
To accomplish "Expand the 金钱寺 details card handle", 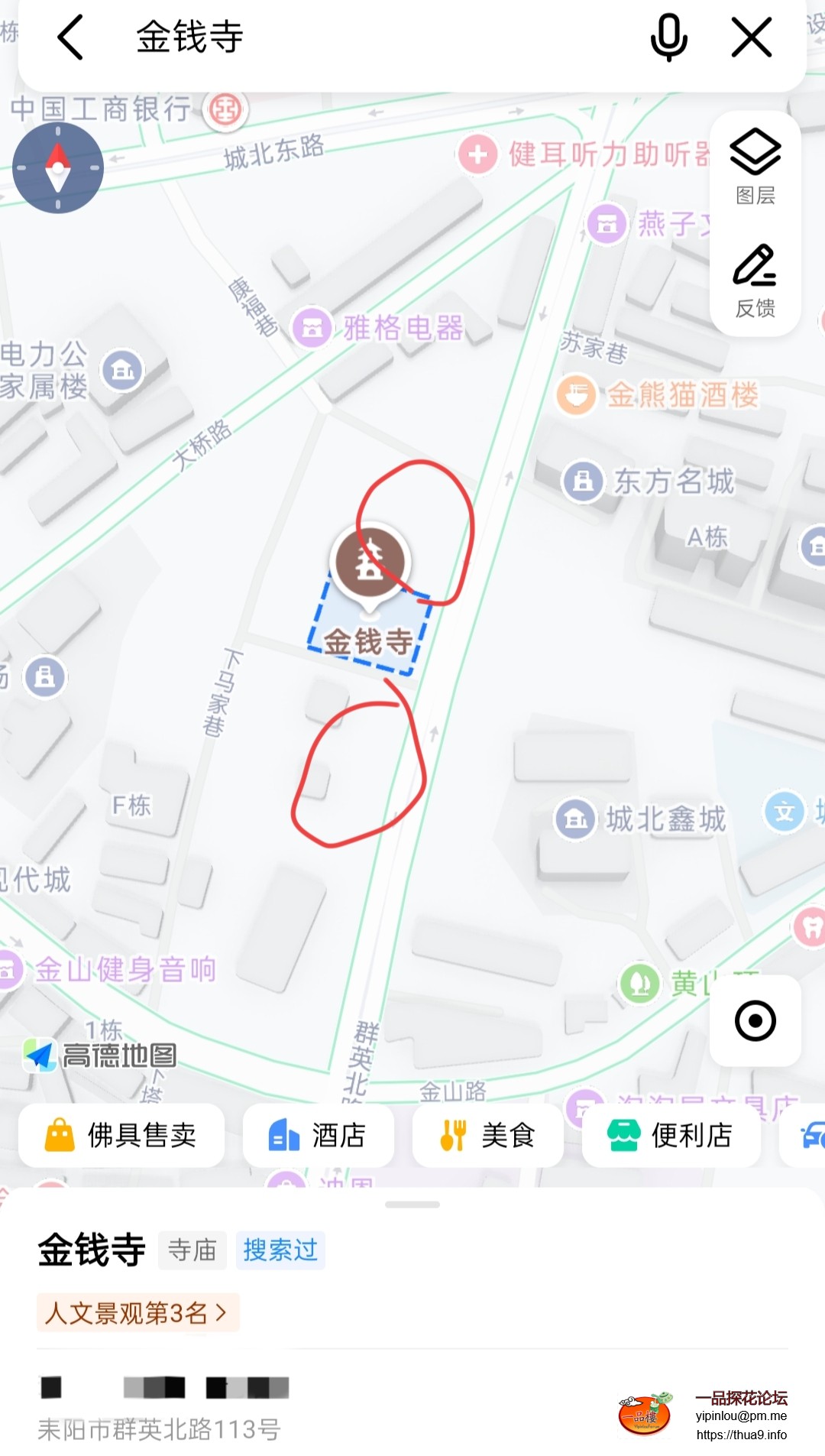I will tap(412, 1205).
